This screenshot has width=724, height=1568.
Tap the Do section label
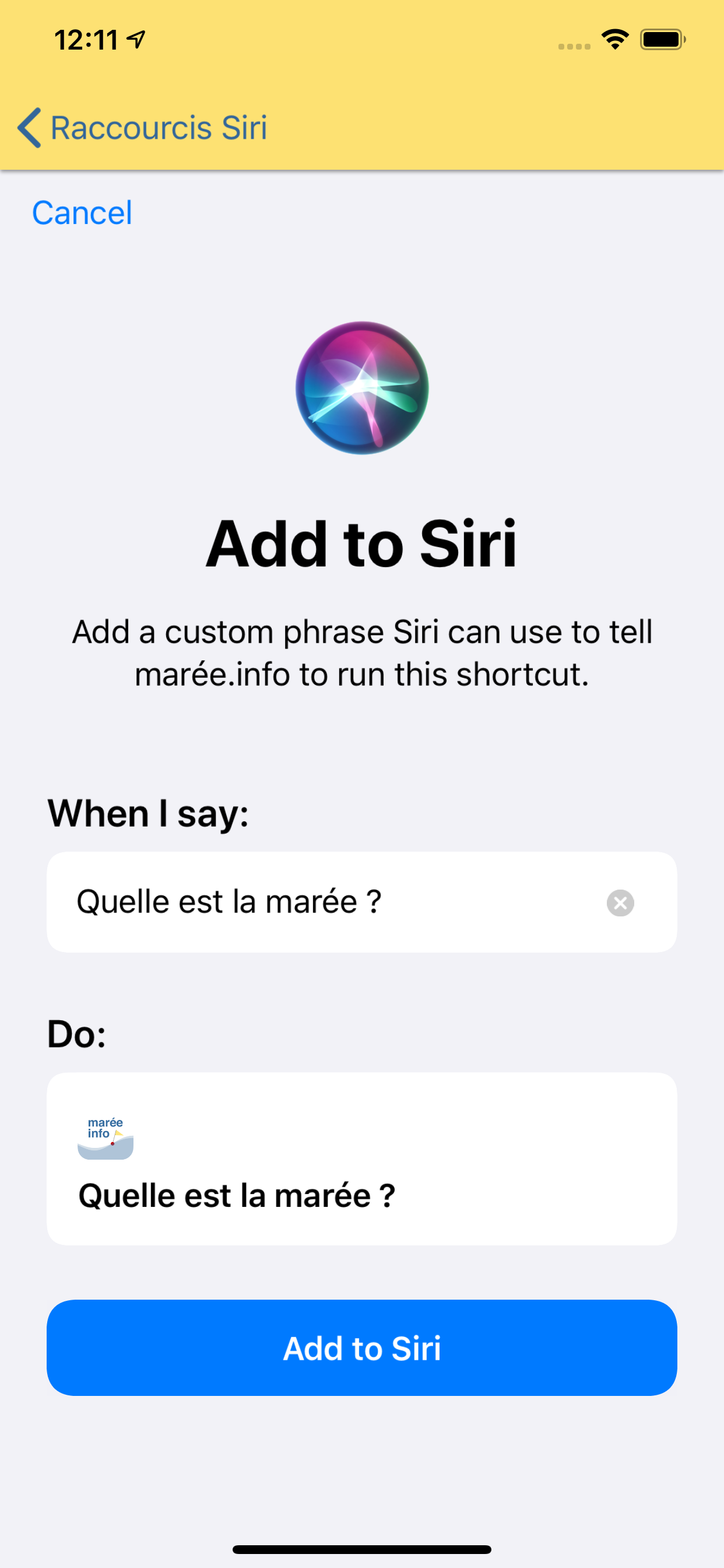(76, 1032)
